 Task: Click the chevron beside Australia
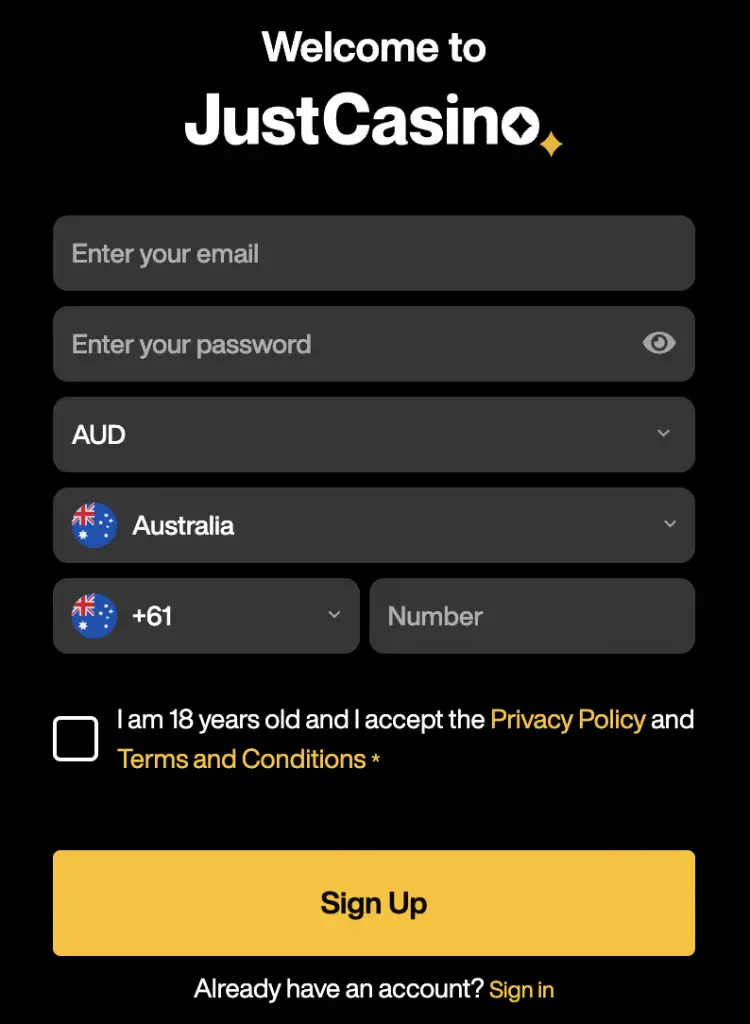pyautogui.click(x=669, y=524)
